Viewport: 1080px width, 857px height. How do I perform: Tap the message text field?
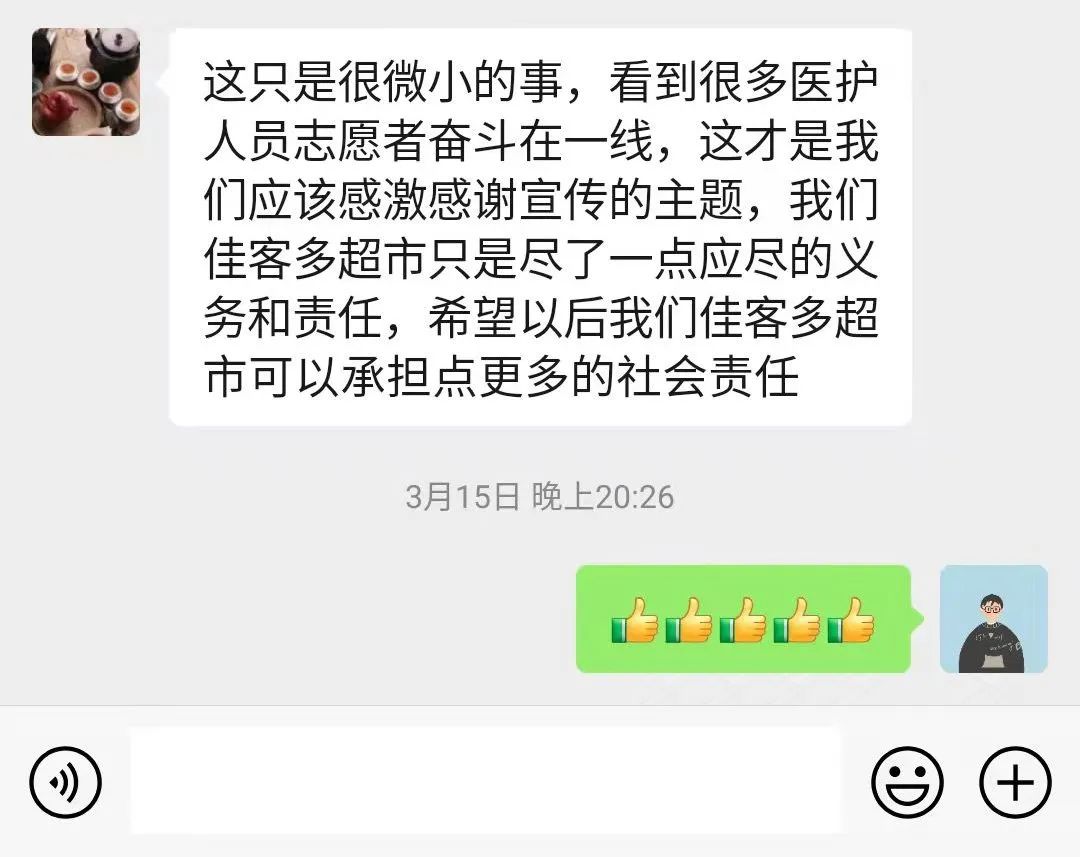point(485,781)
